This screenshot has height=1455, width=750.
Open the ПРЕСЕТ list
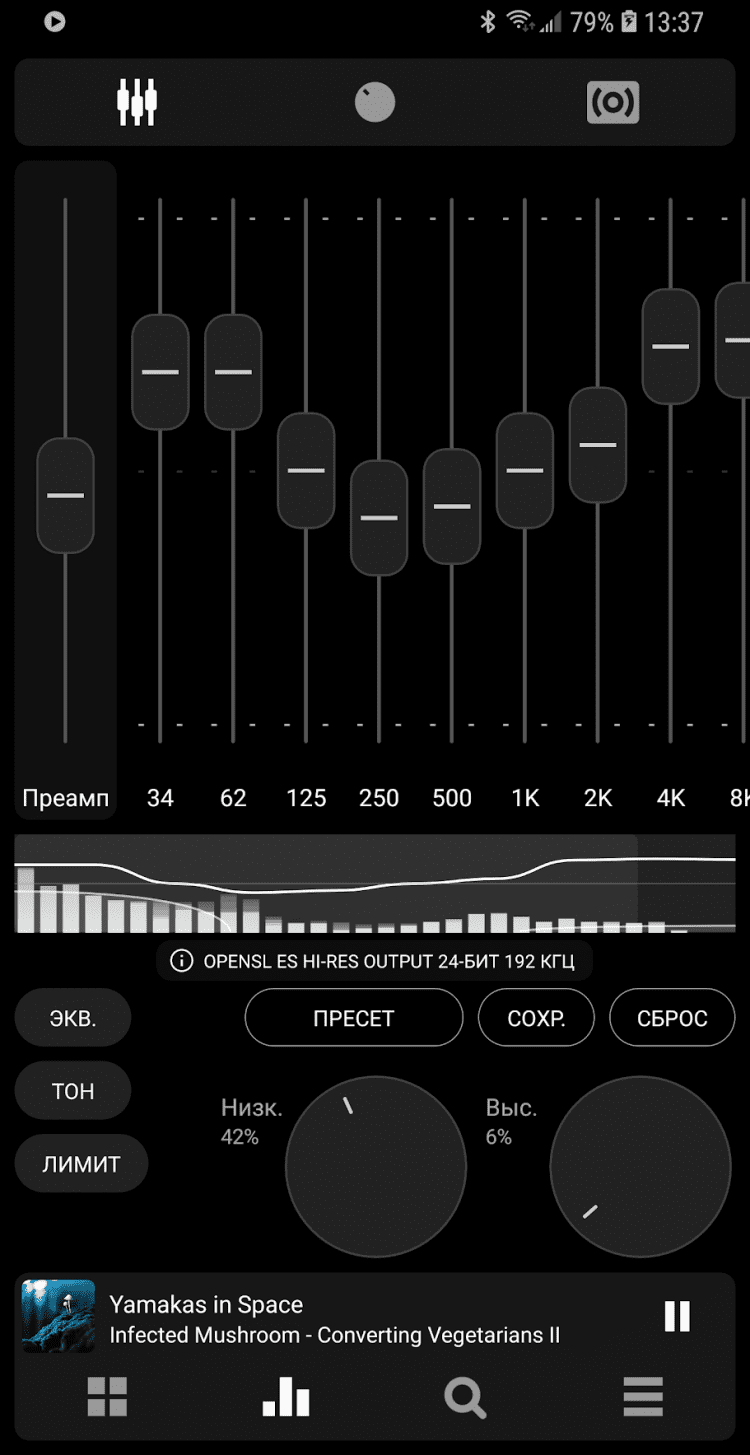coord(354,1018)
